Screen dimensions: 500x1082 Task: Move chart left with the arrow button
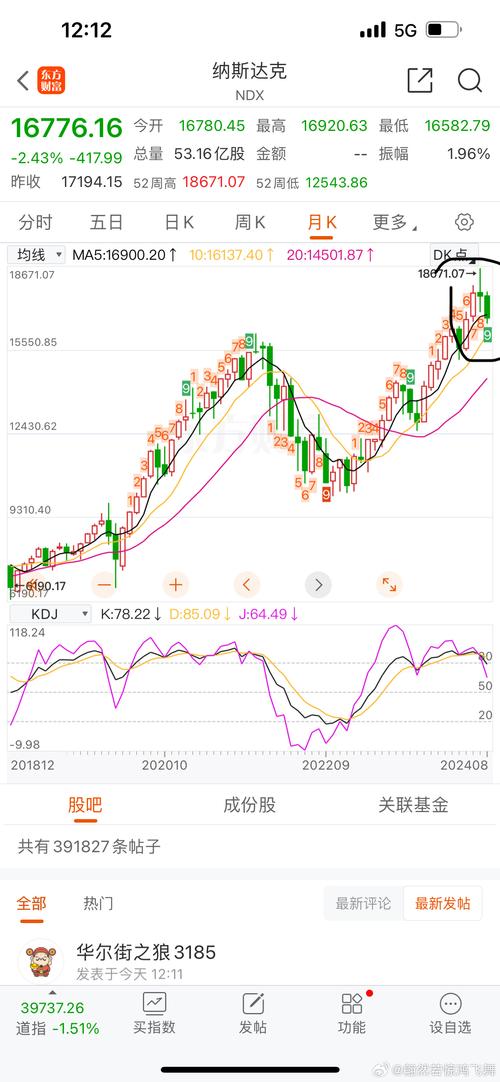click(x=247, y=585)
